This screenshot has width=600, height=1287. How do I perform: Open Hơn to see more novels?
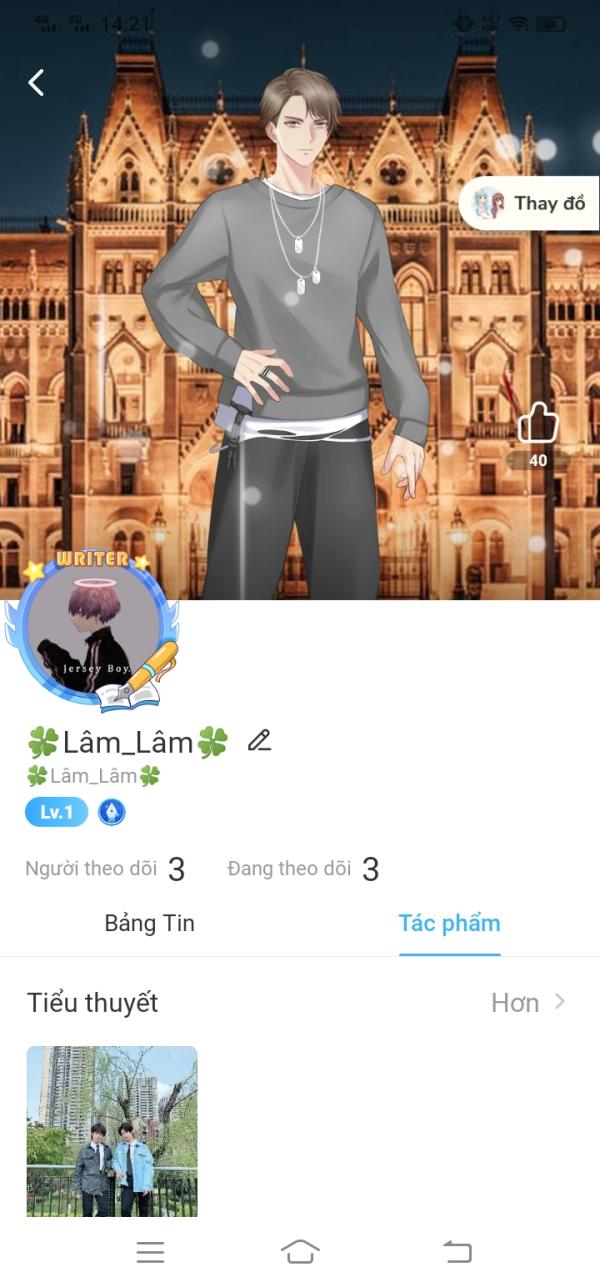[x=528, y=1002]
